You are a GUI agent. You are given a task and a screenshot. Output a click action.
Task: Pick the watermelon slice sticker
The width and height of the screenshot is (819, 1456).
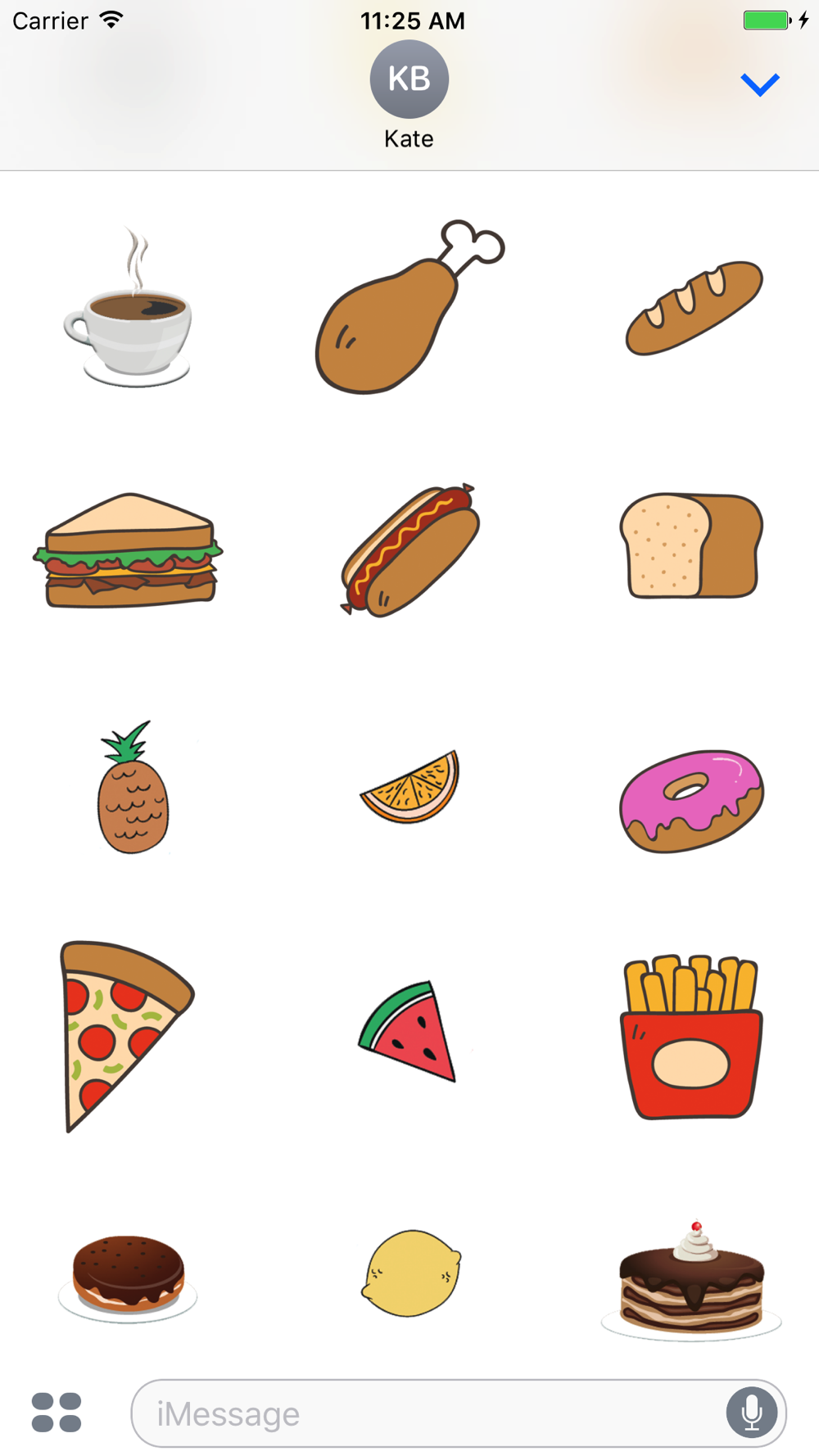point(408,1031)
